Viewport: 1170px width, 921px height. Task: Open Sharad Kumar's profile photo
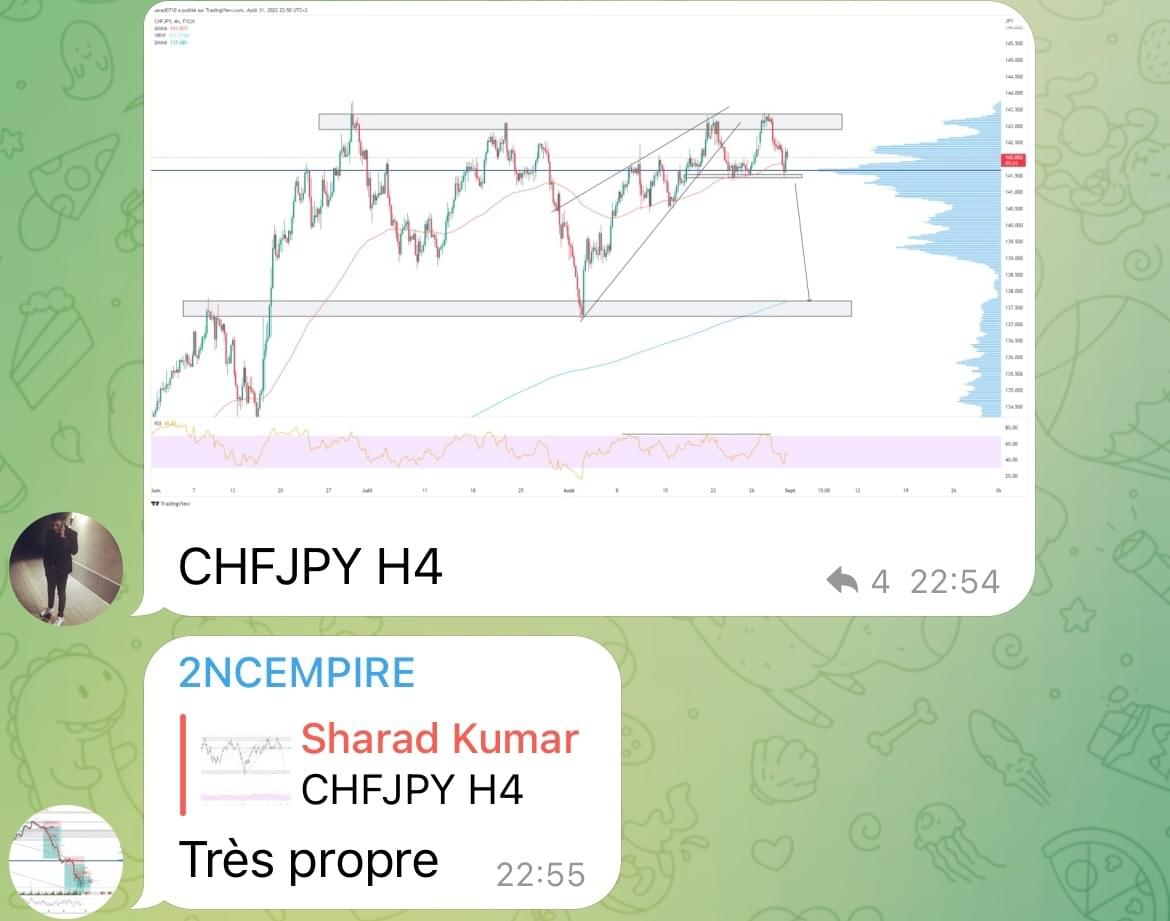66,569
